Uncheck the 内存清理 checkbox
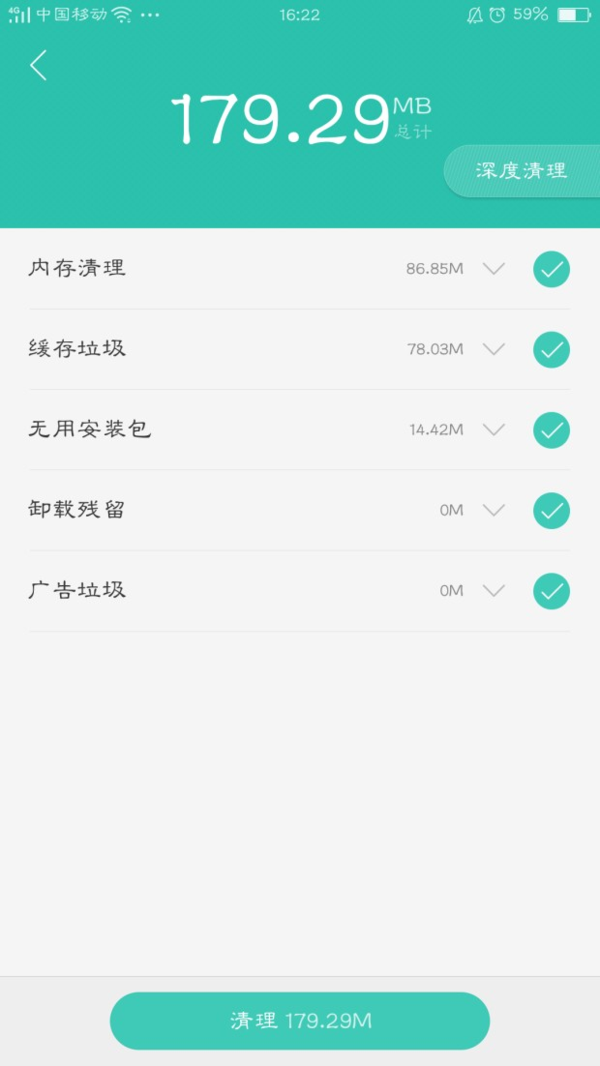Screen dimensions: 600x1066 (x=551, y=269)
